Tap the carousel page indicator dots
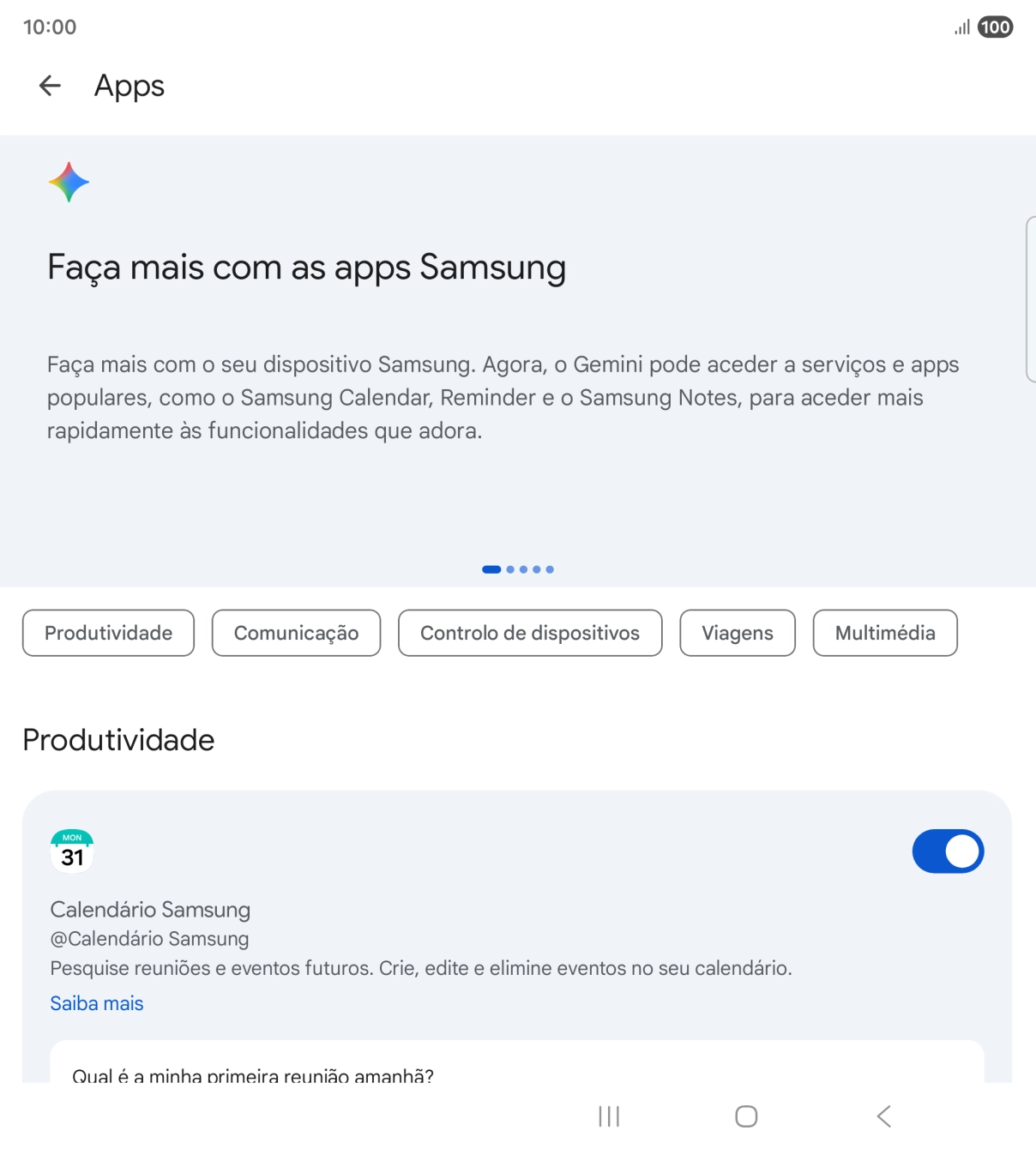This screenshot has height=1149, width=1036. coord(518,568)
